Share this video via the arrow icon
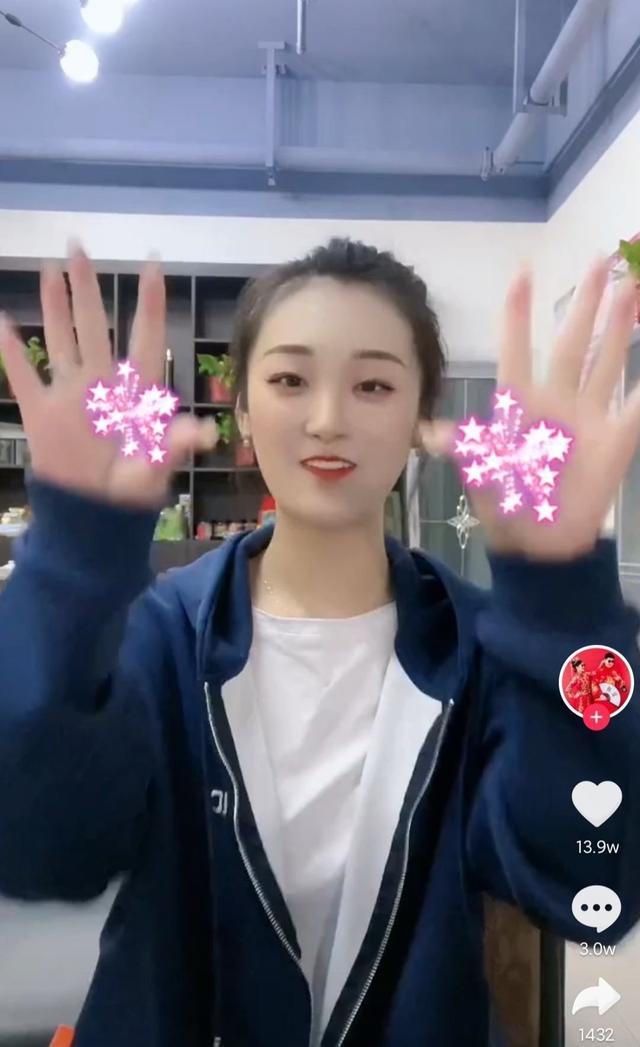 pyautogui.click(x=596, y=997)
